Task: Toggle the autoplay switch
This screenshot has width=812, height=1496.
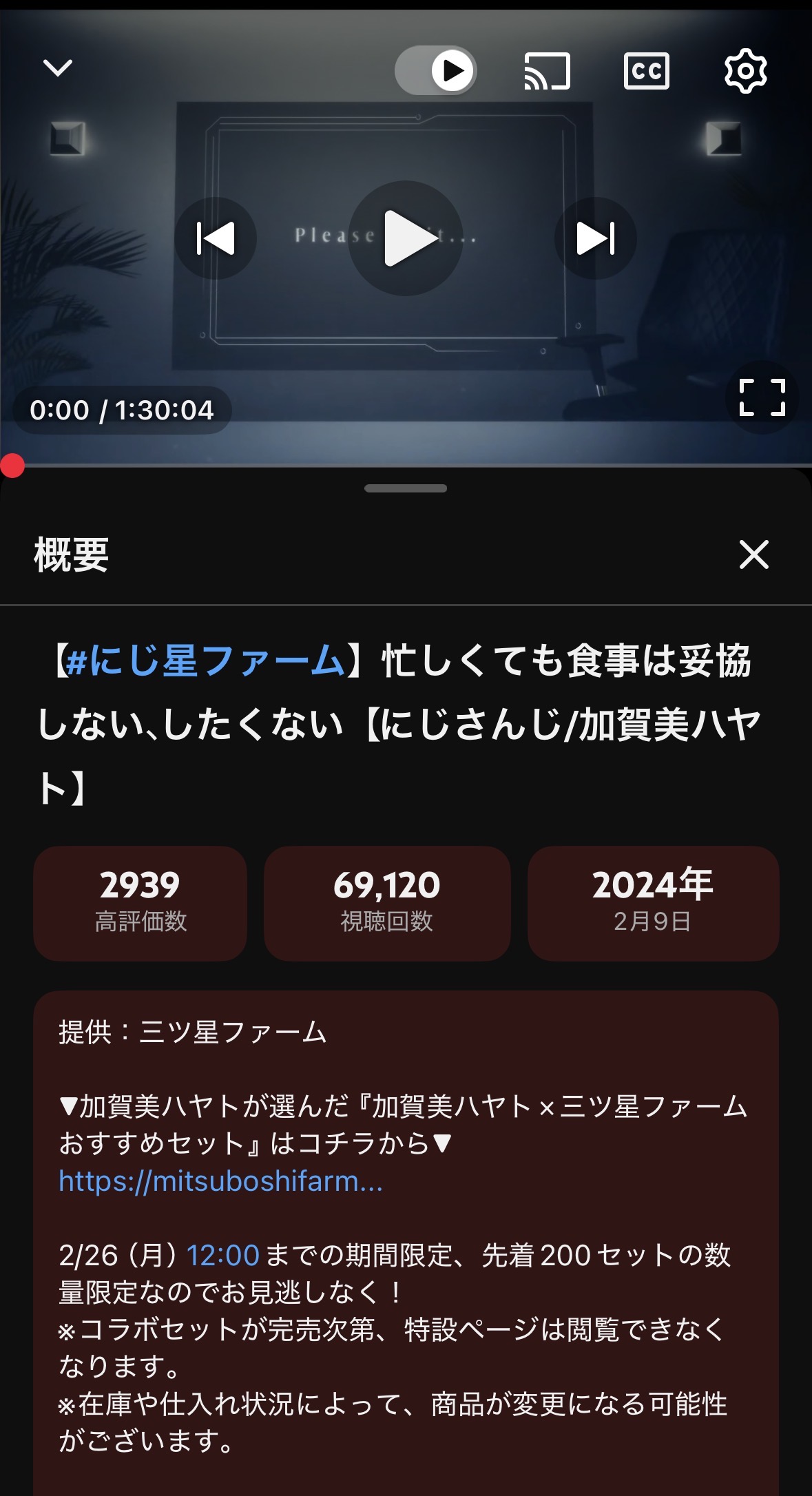Action: point(435,70)
